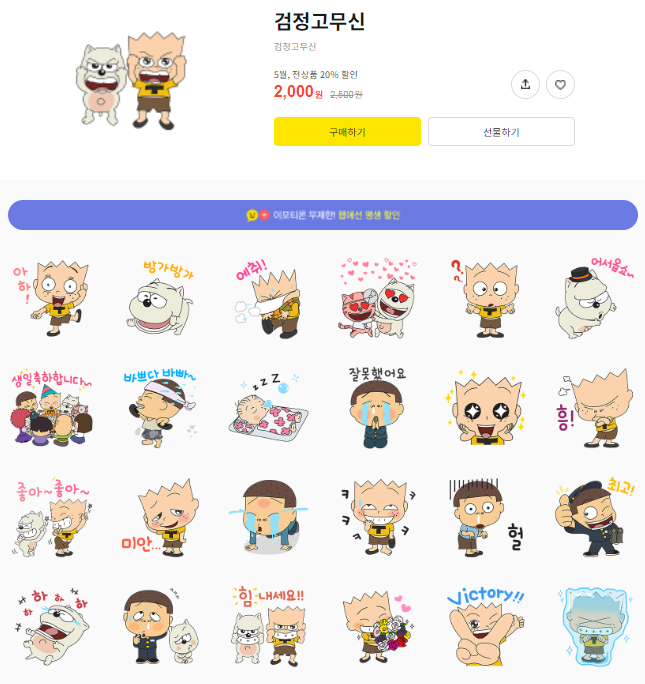Preview the 생일축하합니다 birthday sticker
Screen dimensions: 645x684
[53, 405]
